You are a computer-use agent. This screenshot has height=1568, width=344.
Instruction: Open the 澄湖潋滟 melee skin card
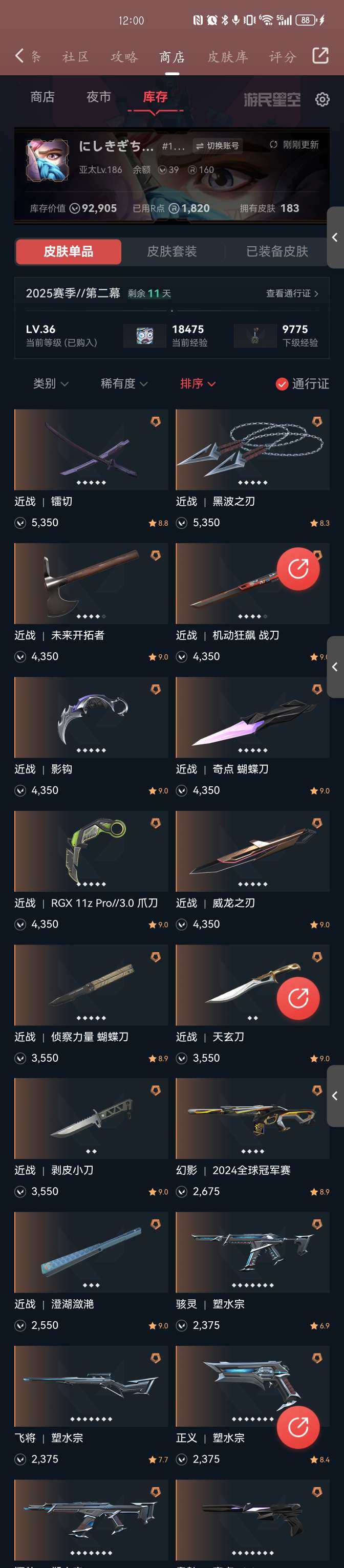[x=91, y=1252]
